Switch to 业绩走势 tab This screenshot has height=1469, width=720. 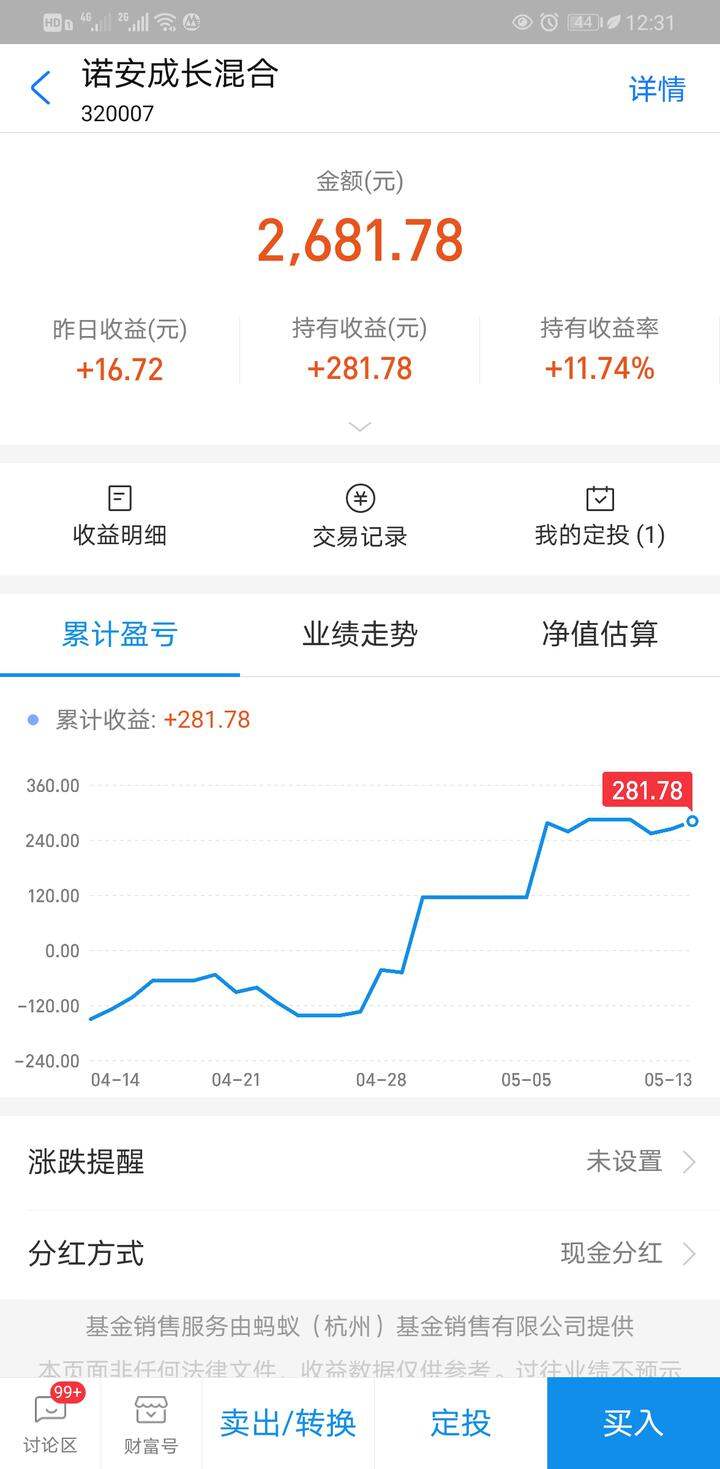click(360, 634)
